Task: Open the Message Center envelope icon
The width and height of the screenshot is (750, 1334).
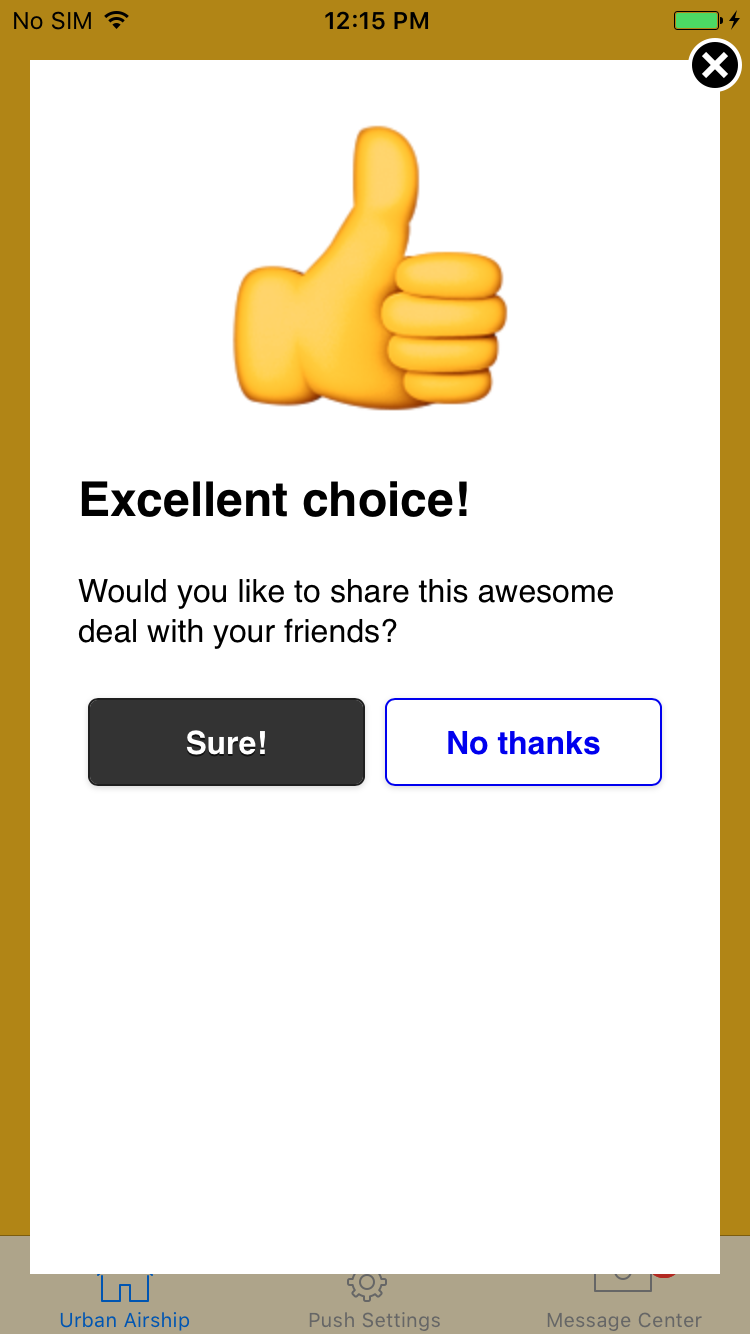Action: [622, 1278]
